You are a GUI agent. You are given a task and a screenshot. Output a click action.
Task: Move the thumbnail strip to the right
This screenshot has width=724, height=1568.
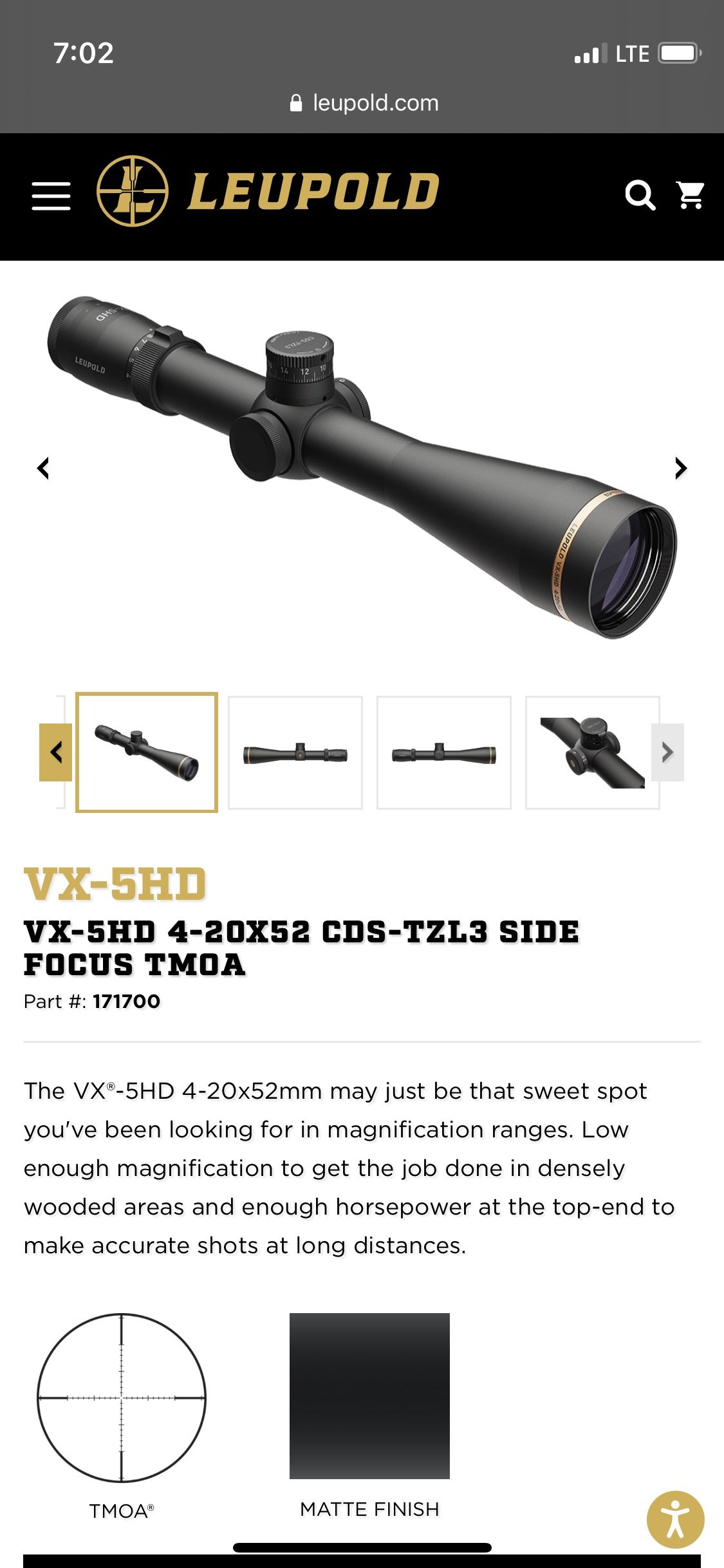pyautogui.click(x=667, y=752)
